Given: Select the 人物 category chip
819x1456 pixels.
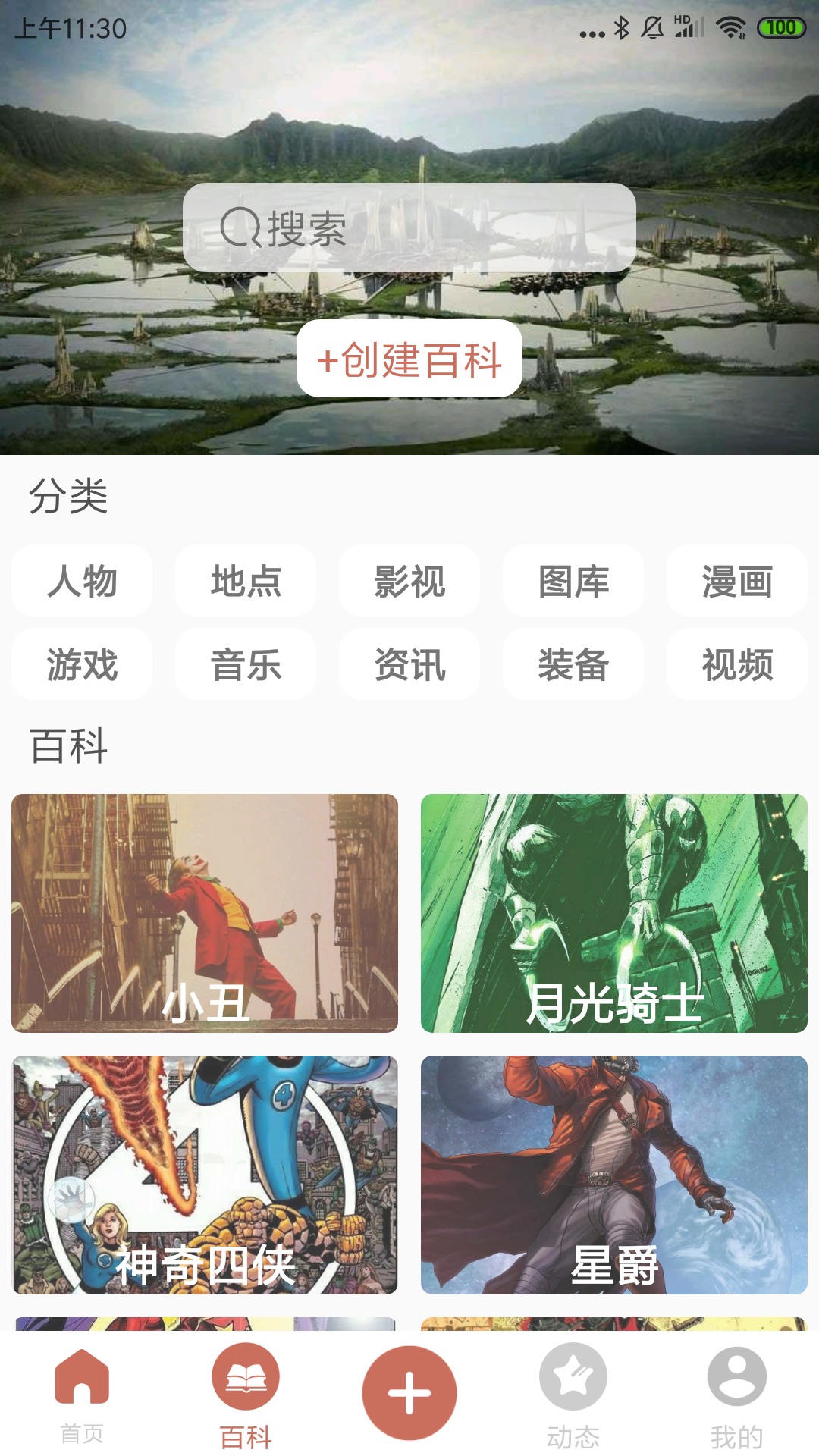Looking at the screenshot, I should pos(82,581).
